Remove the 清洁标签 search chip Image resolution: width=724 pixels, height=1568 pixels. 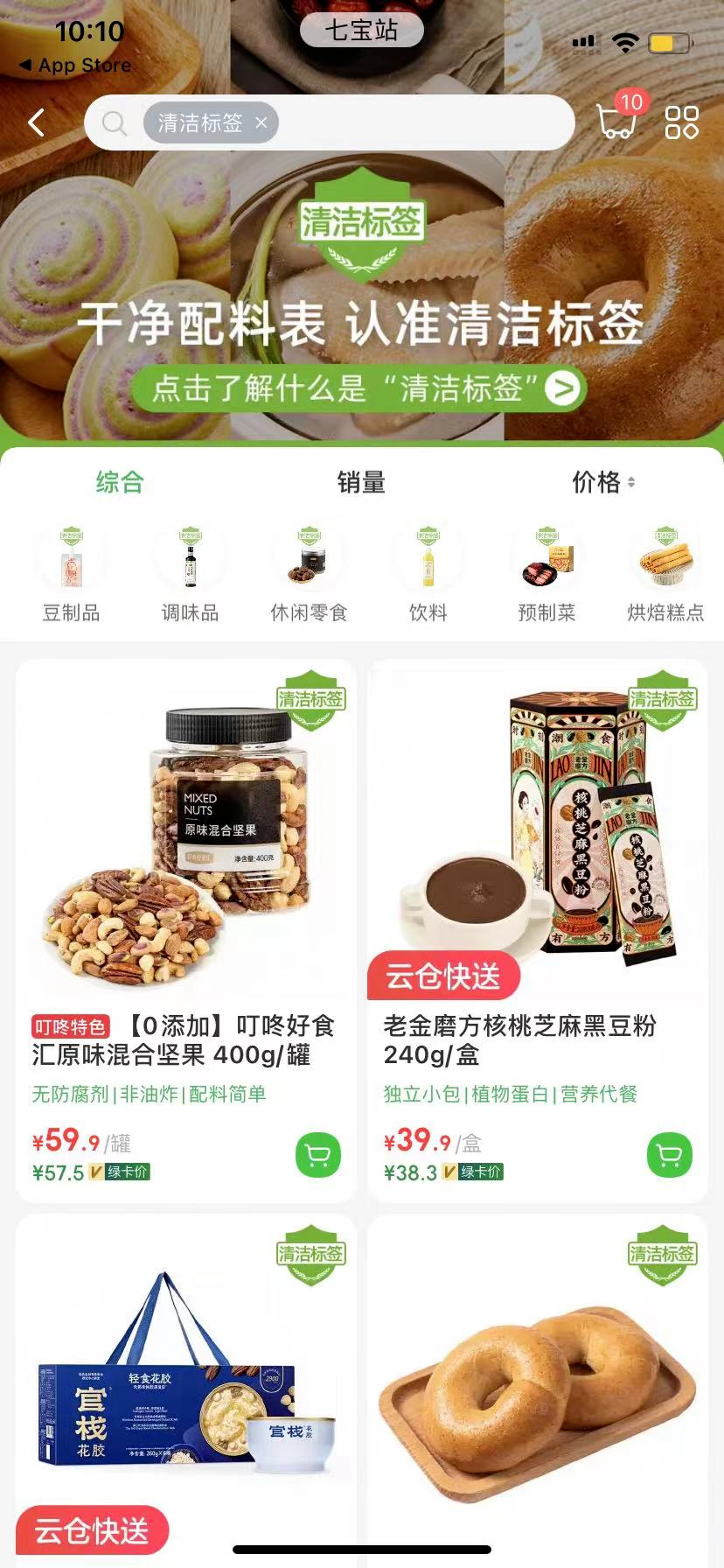tap(261, 123)
